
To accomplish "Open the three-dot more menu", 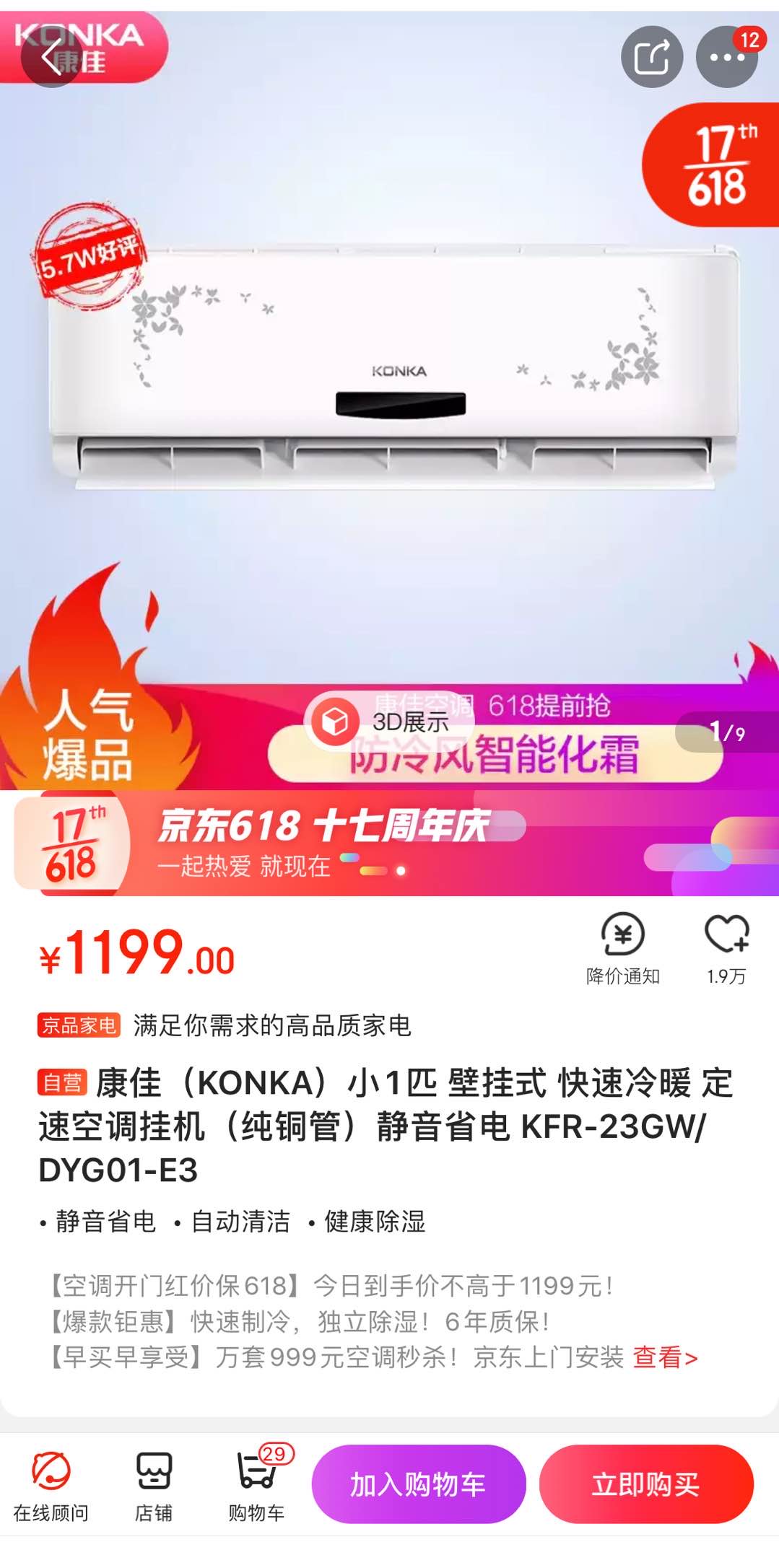I will 726,57.
